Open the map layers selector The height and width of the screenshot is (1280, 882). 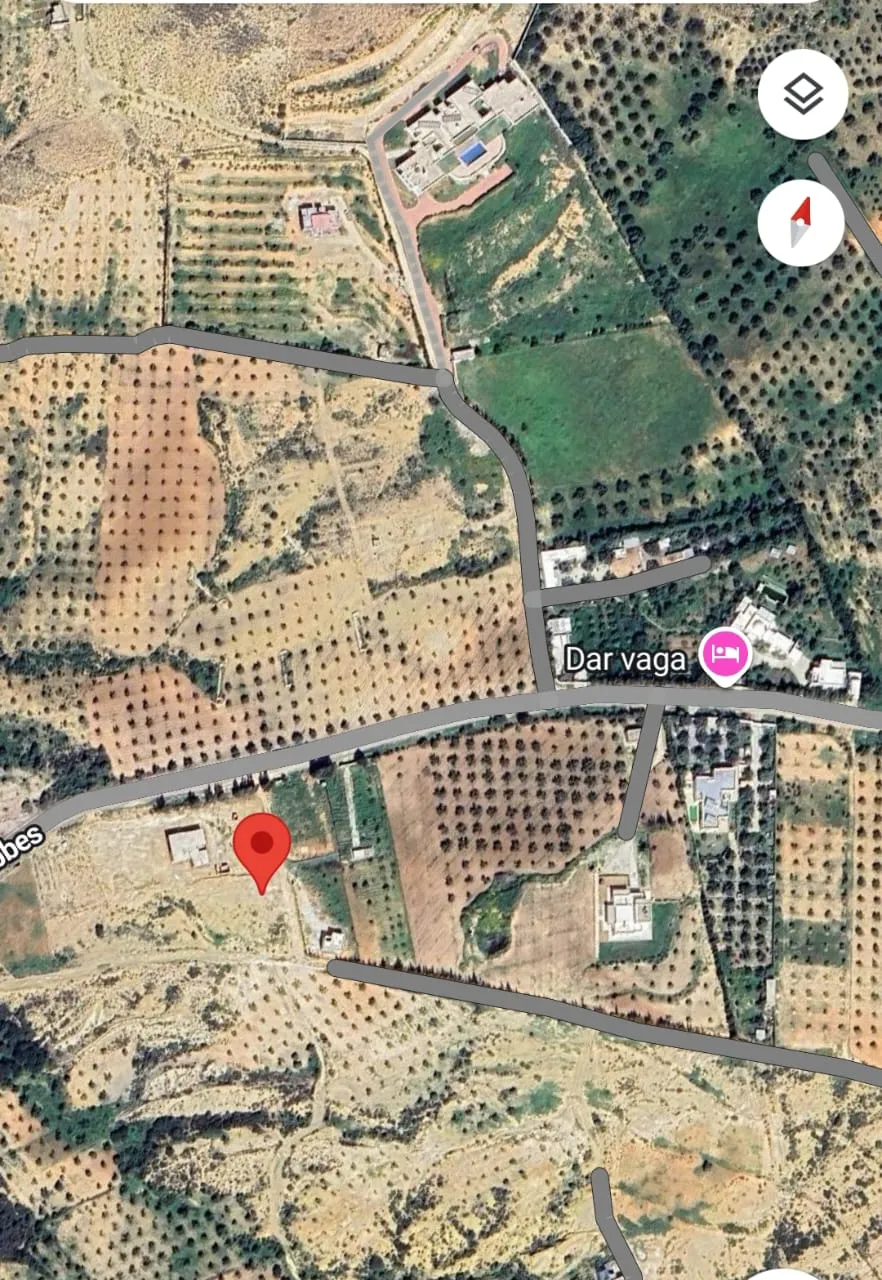click(802, 94)
